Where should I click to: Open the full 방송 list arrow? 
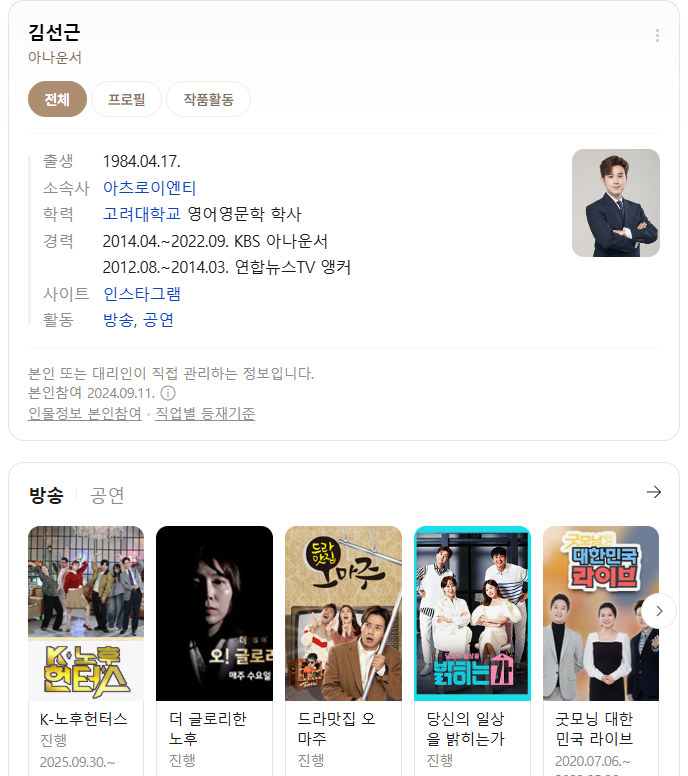[x=653, y=492]
